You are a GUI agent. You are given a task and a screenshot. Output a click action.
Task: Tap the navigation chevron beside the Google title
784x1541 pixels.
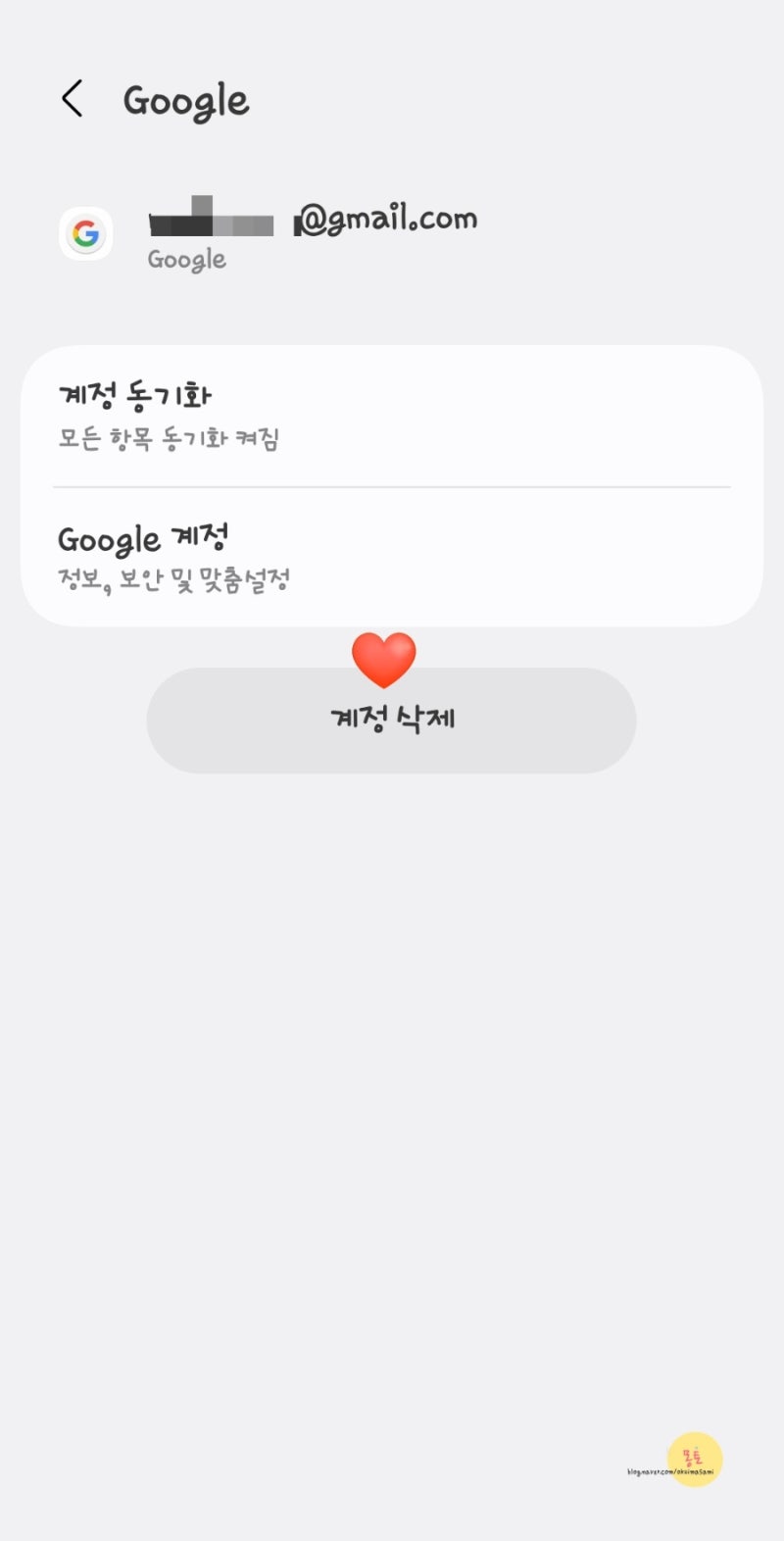coord(71,98)
